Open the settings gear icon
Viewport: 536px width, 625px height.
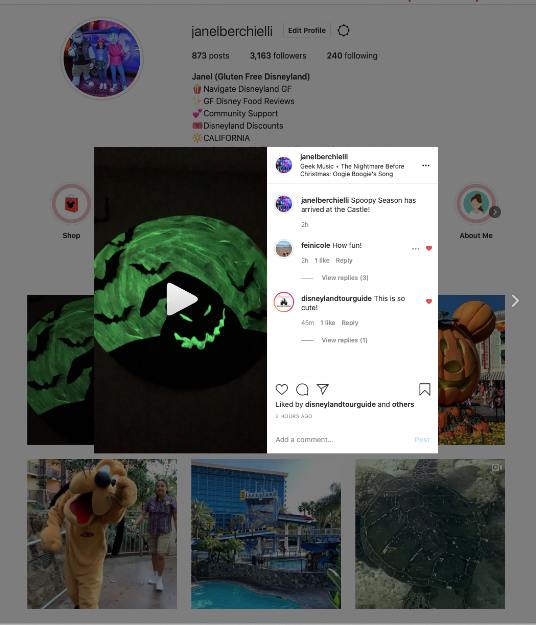tap(344, 30)
